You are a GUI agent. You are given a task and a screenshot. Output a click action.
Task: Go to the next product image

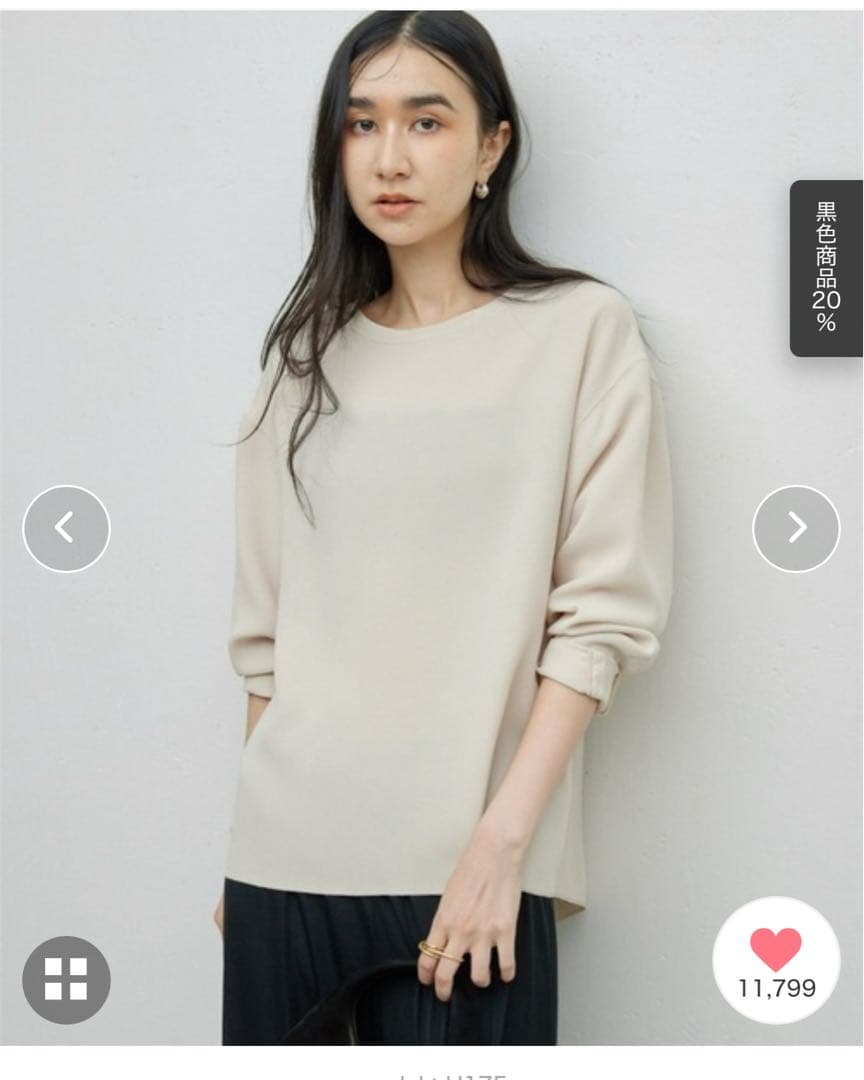(796, 528)
